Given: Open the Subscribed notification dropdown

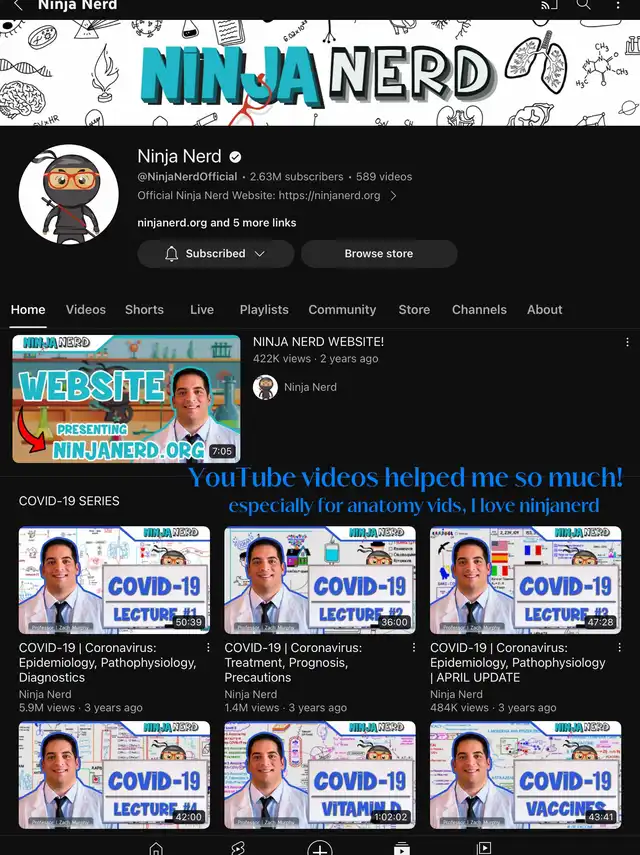Looking at the screenshot, I should [215, 254].
